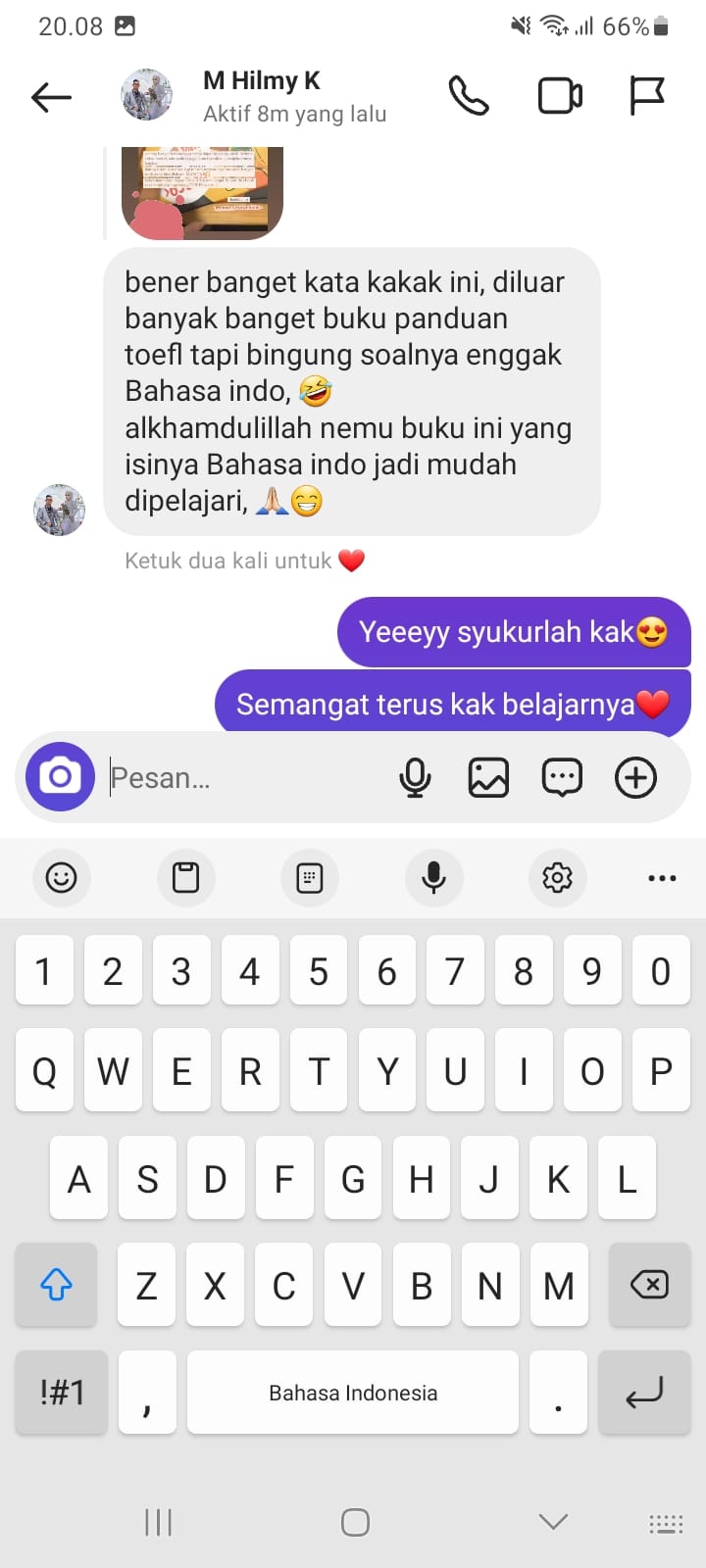Start a video call with M Hilmy K
This screenshot has width=706, height=1568.
pos(560,95)
